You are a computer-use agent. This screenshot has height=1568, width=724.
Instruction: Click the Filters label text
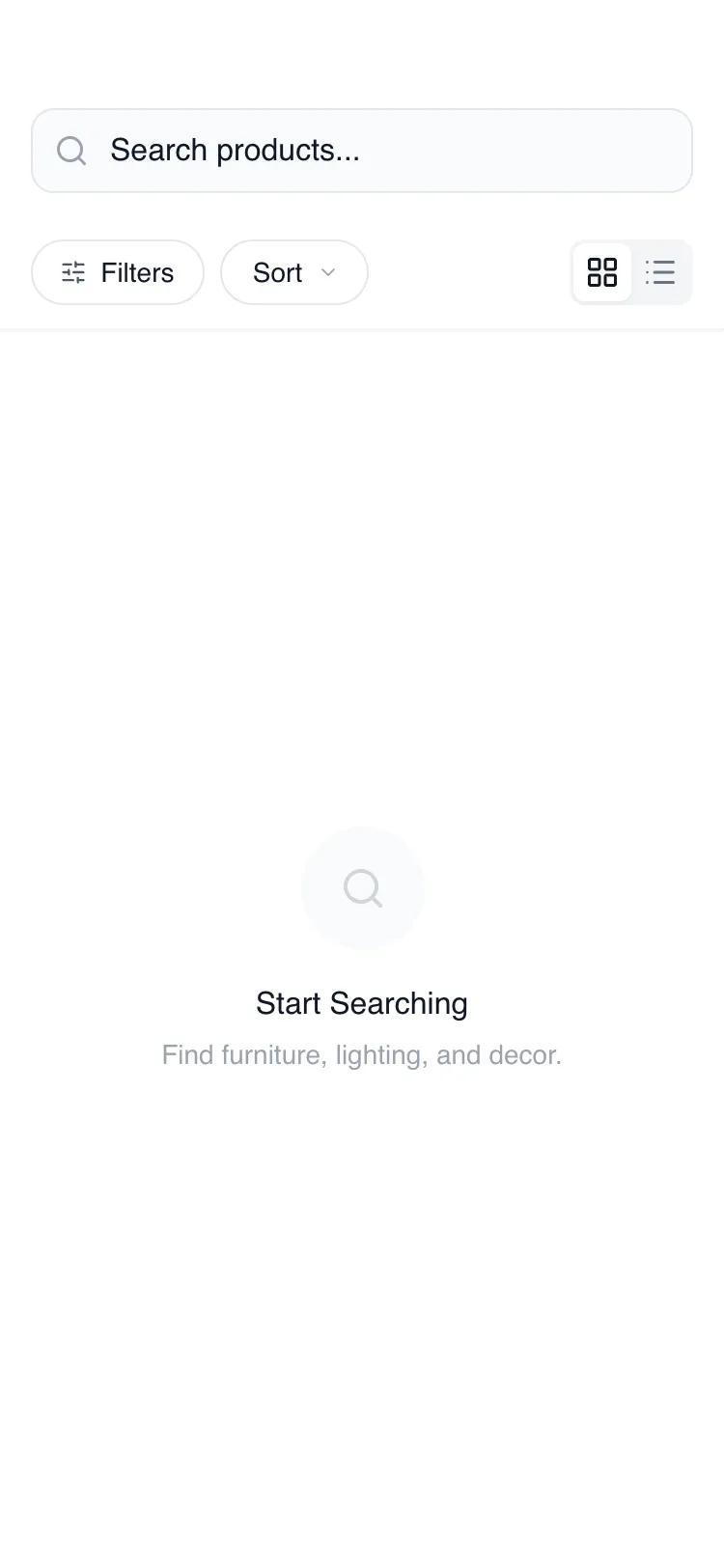(137, 272)
